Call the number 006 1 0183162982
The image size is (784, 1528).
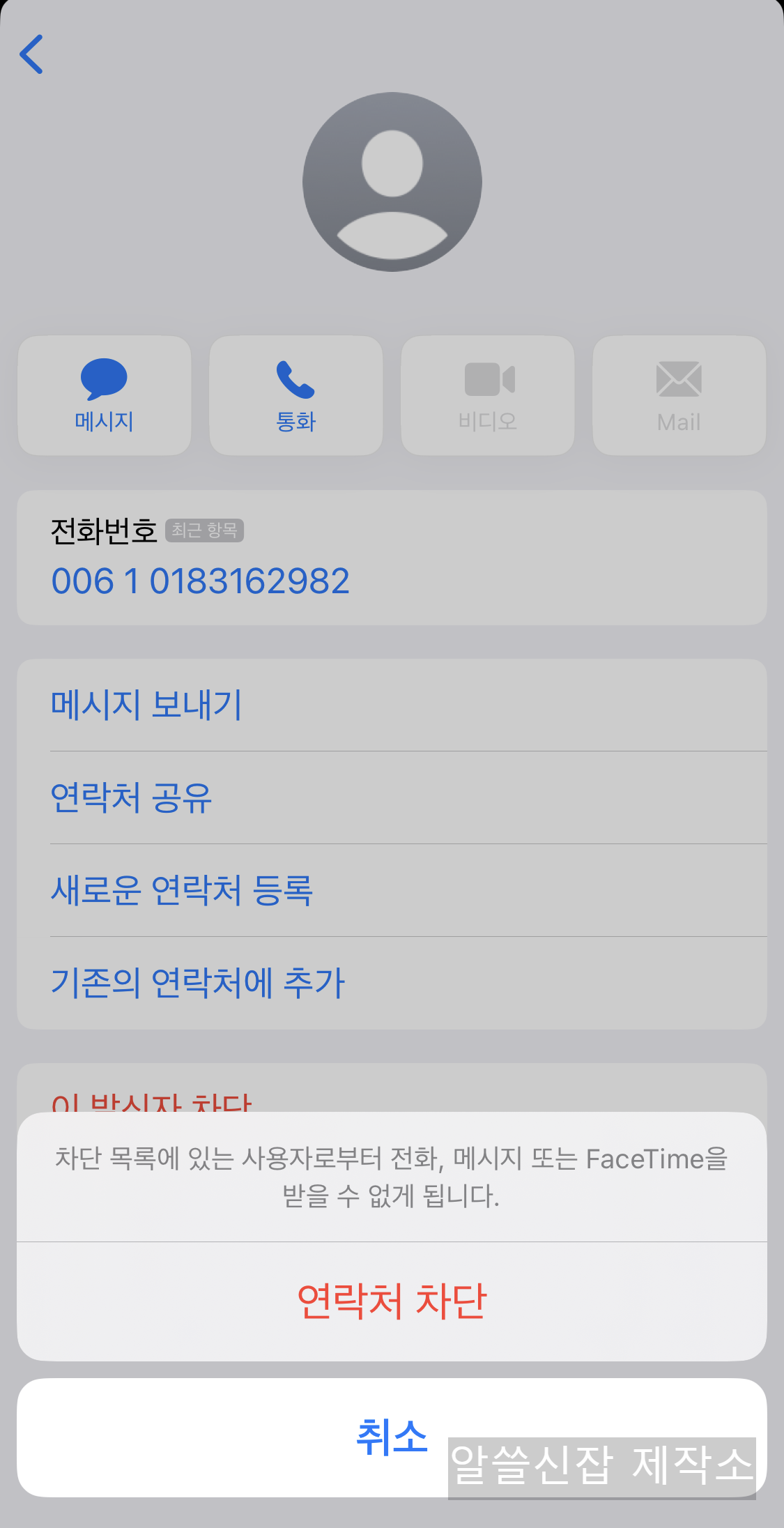click(201, 579)
